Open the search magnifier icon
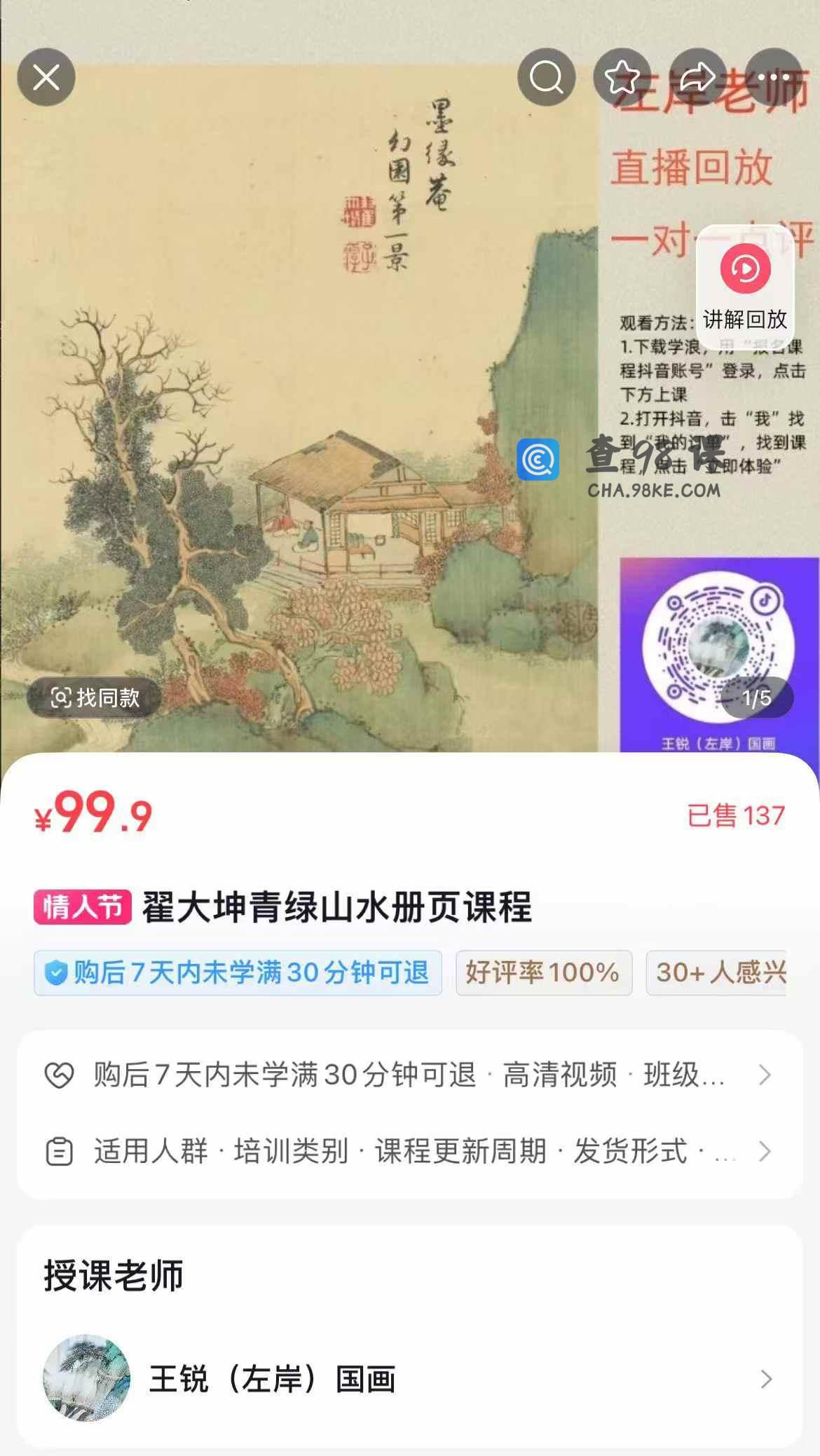Screen dimensions: 820x1456 547,77
